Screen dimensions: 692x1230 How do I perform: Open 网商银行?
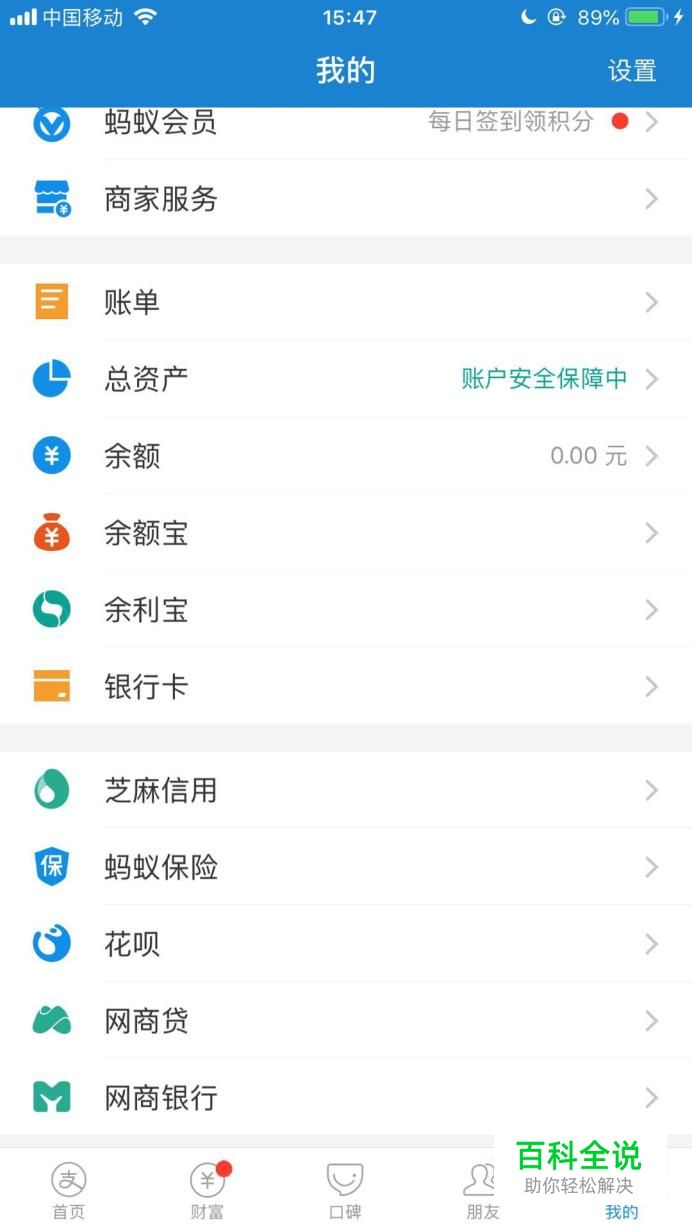coord(346,1098)
